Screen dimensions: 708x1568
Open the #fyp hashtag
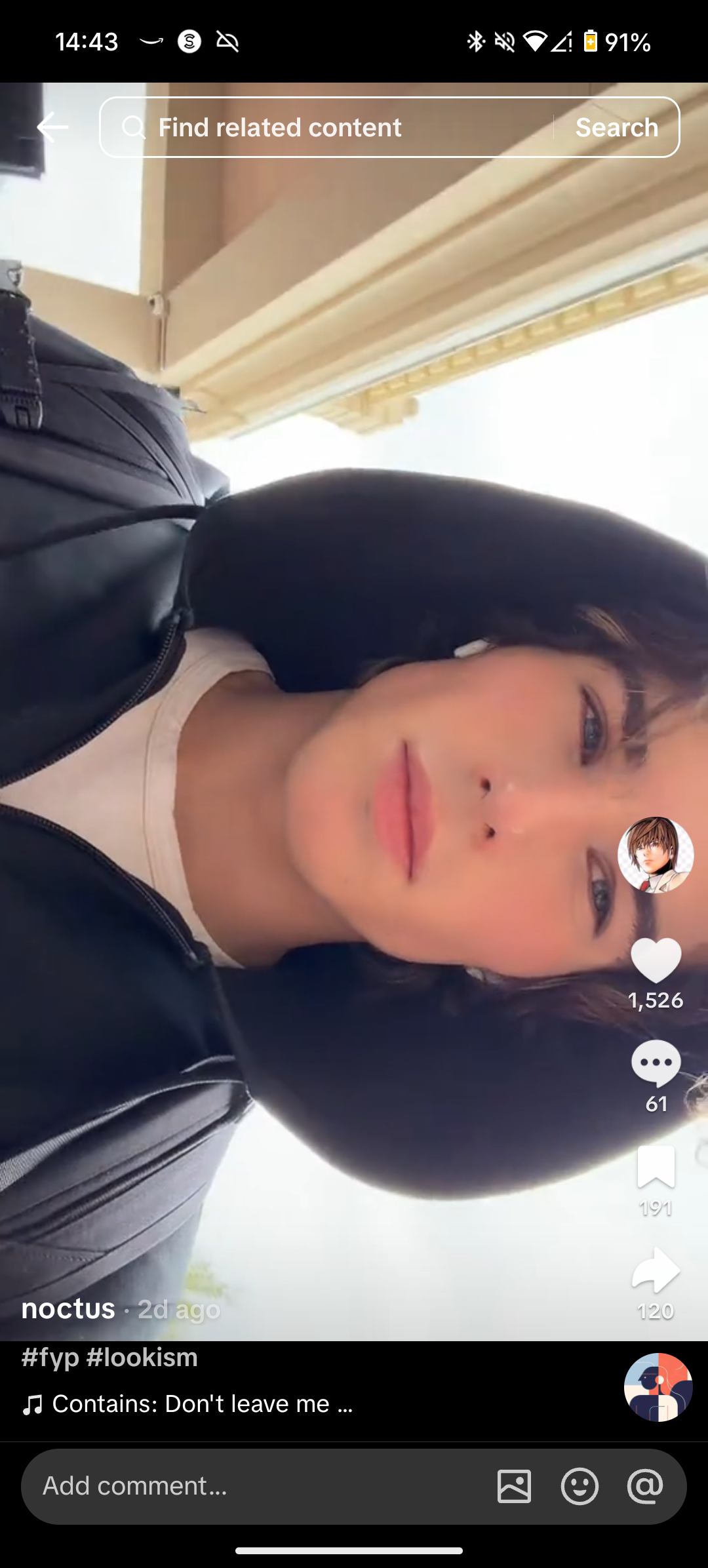coord(50,1357)
